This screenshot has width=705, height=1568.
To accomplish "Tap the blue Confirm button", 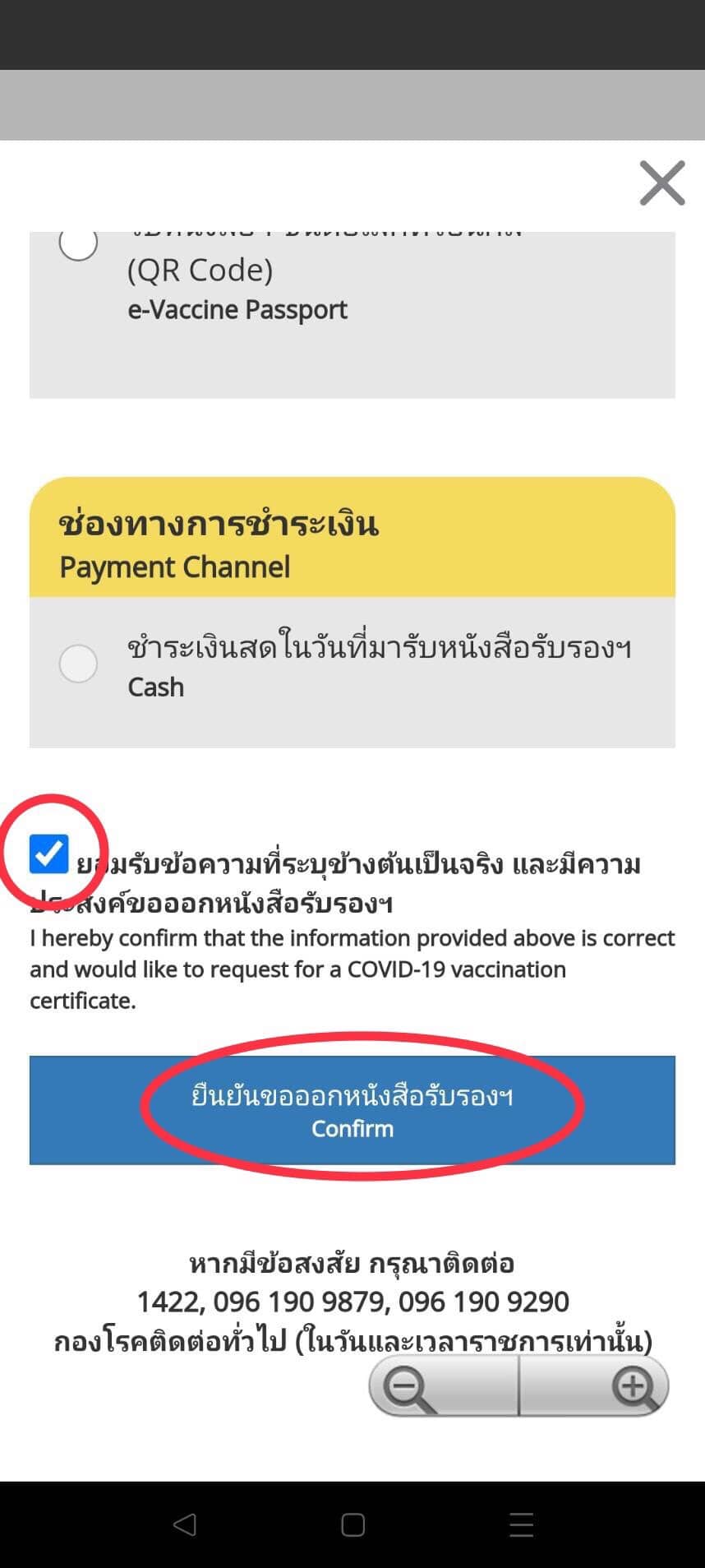I will [352, 1110].
